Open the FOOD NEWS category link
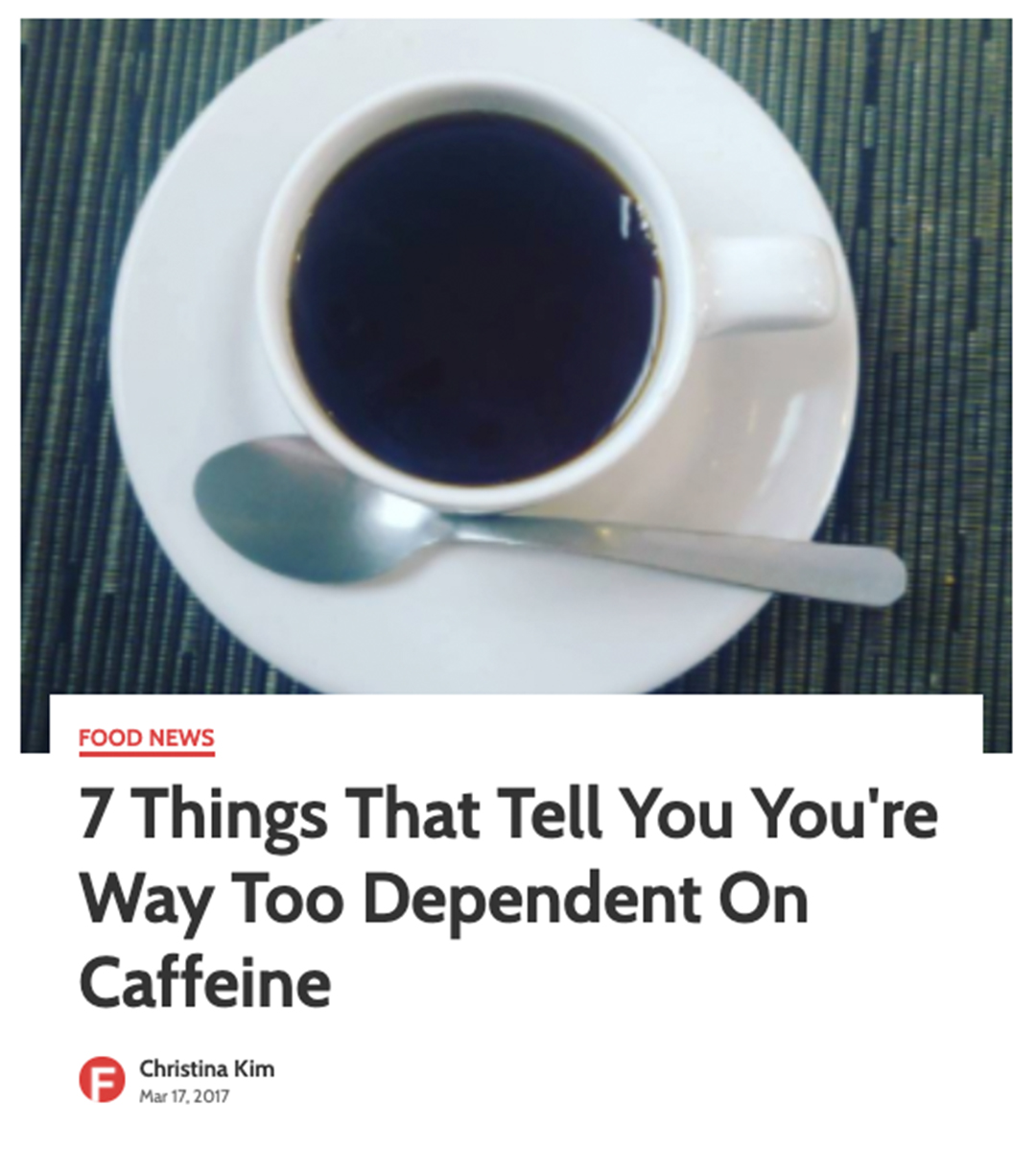1036x1172 pixels. pyautogui.click(x=146, y=738)
